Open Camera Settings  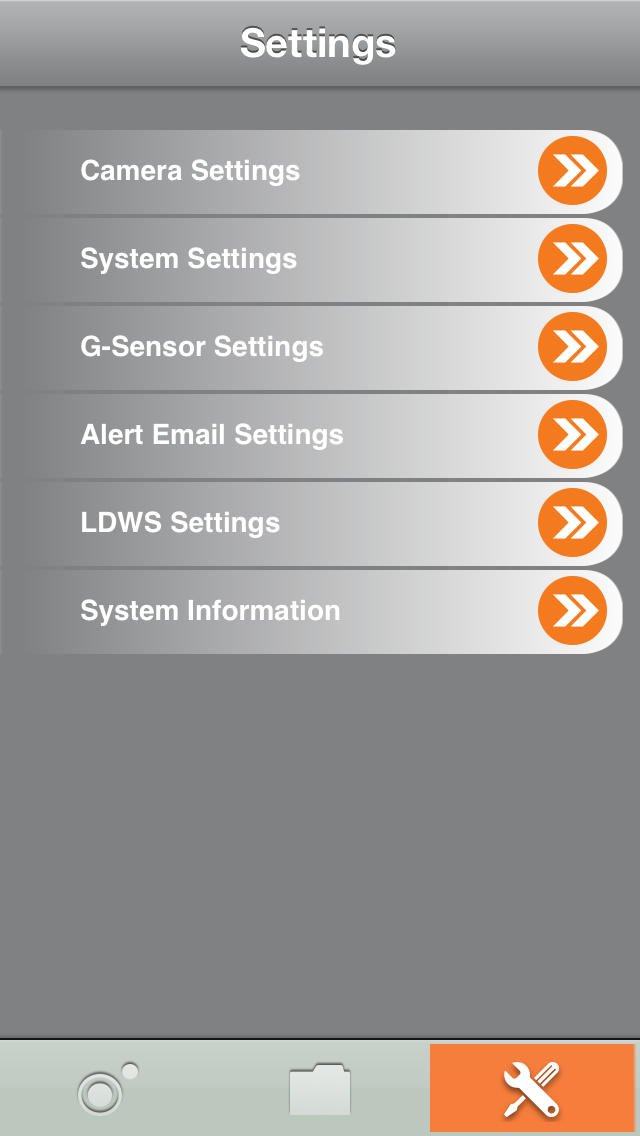tap(310, 171)
